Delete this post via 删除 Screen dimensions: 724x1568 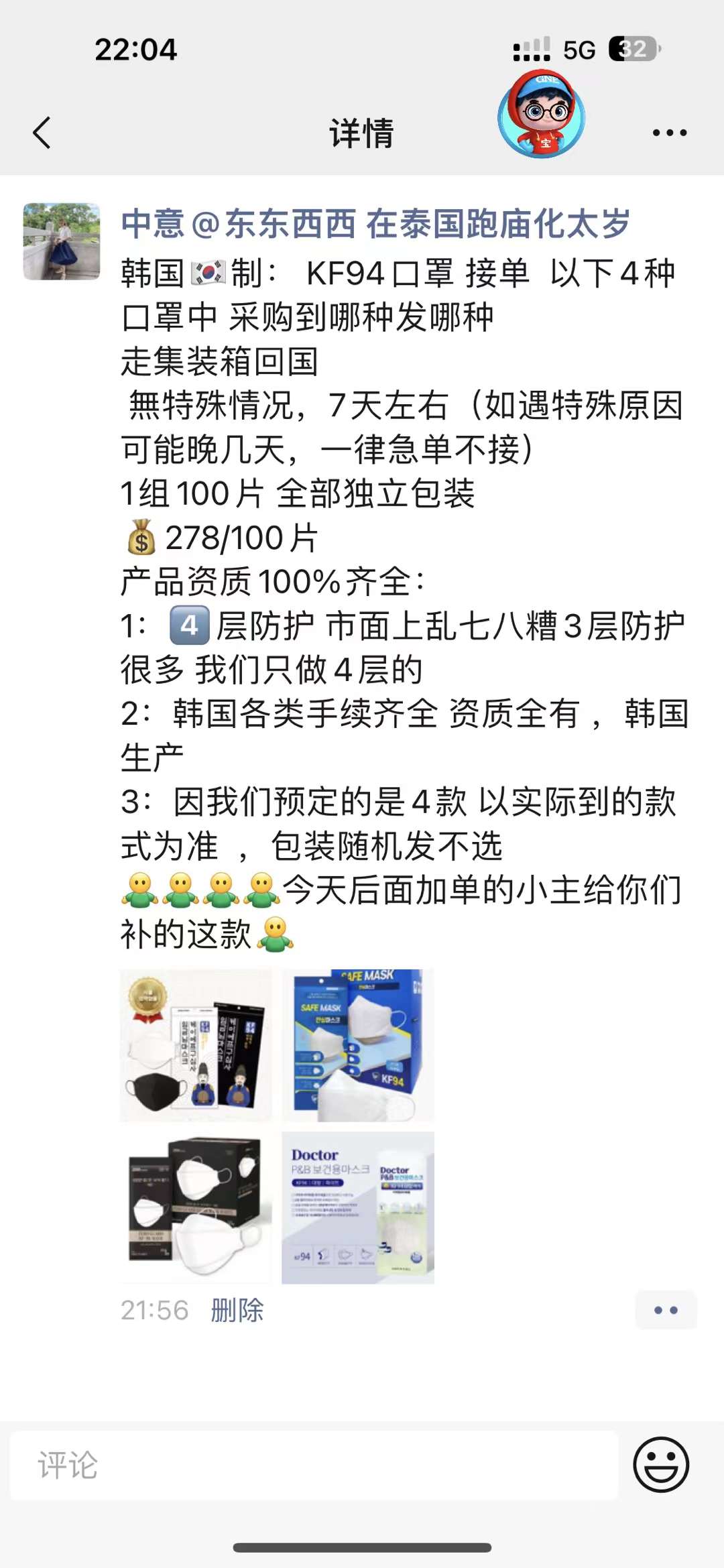coord(237,1309)
